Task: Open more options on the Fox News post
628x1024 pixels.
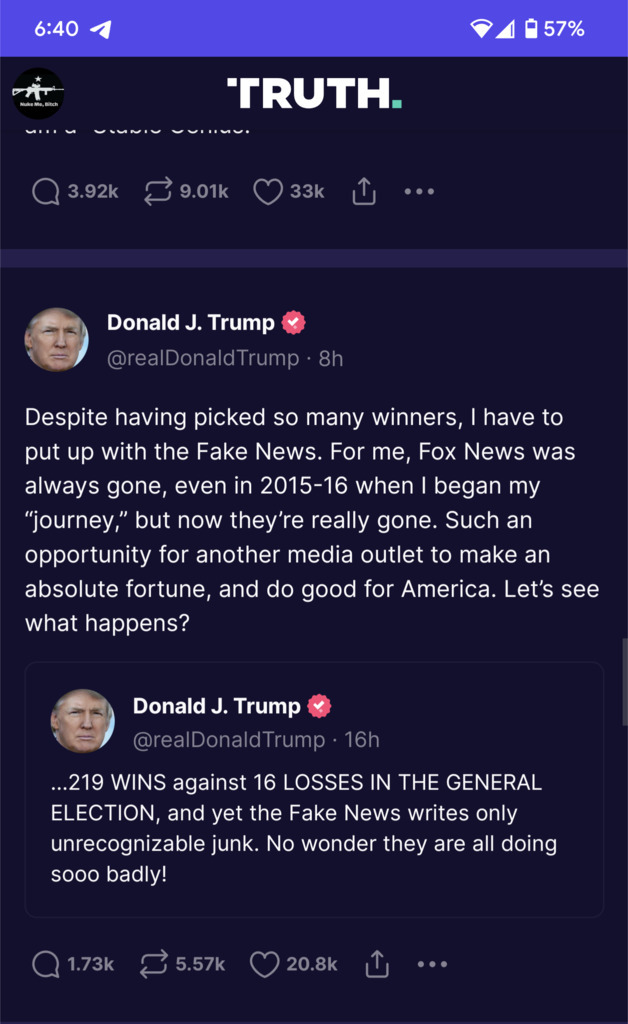Action: coord(432,964)
